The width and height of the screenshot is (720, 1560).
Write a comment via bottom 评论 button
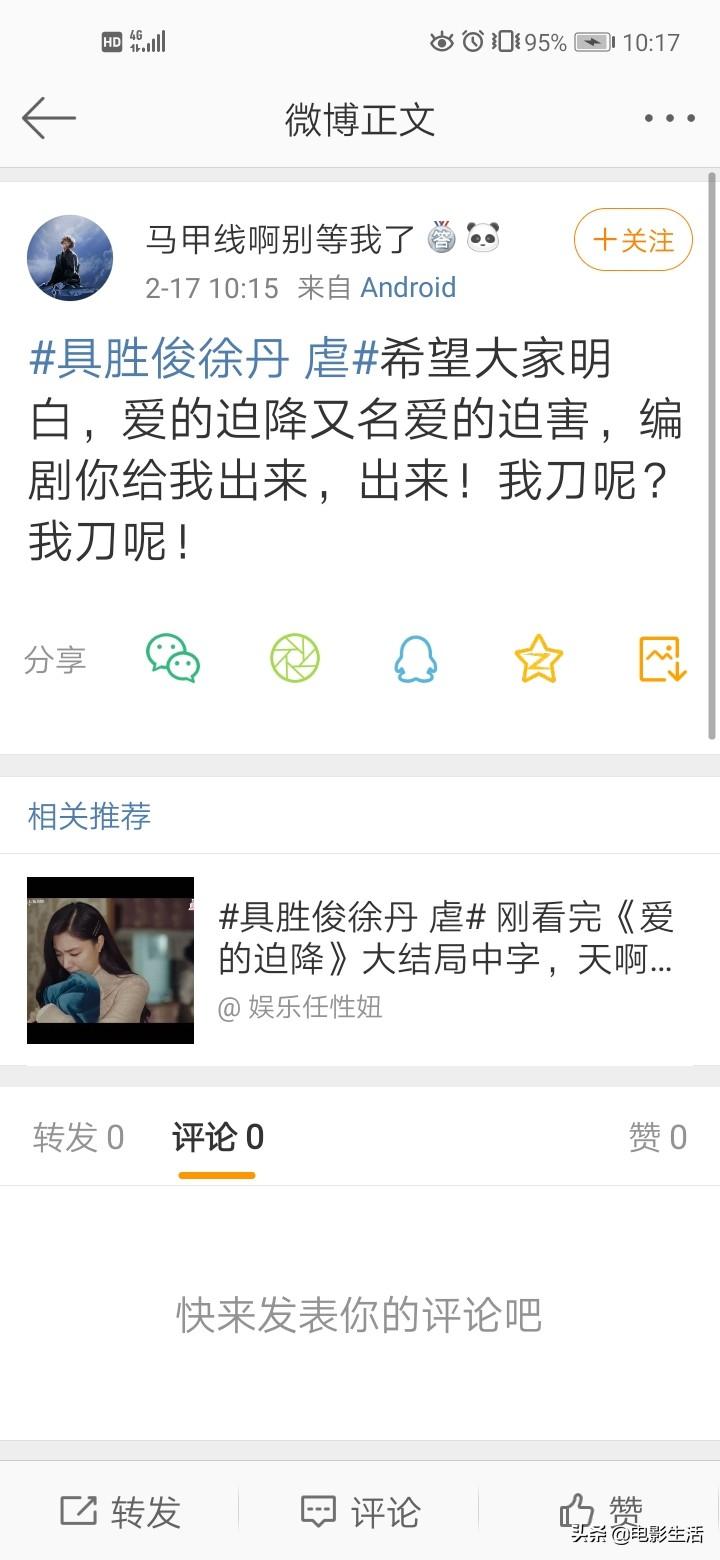click(360, 1511)
